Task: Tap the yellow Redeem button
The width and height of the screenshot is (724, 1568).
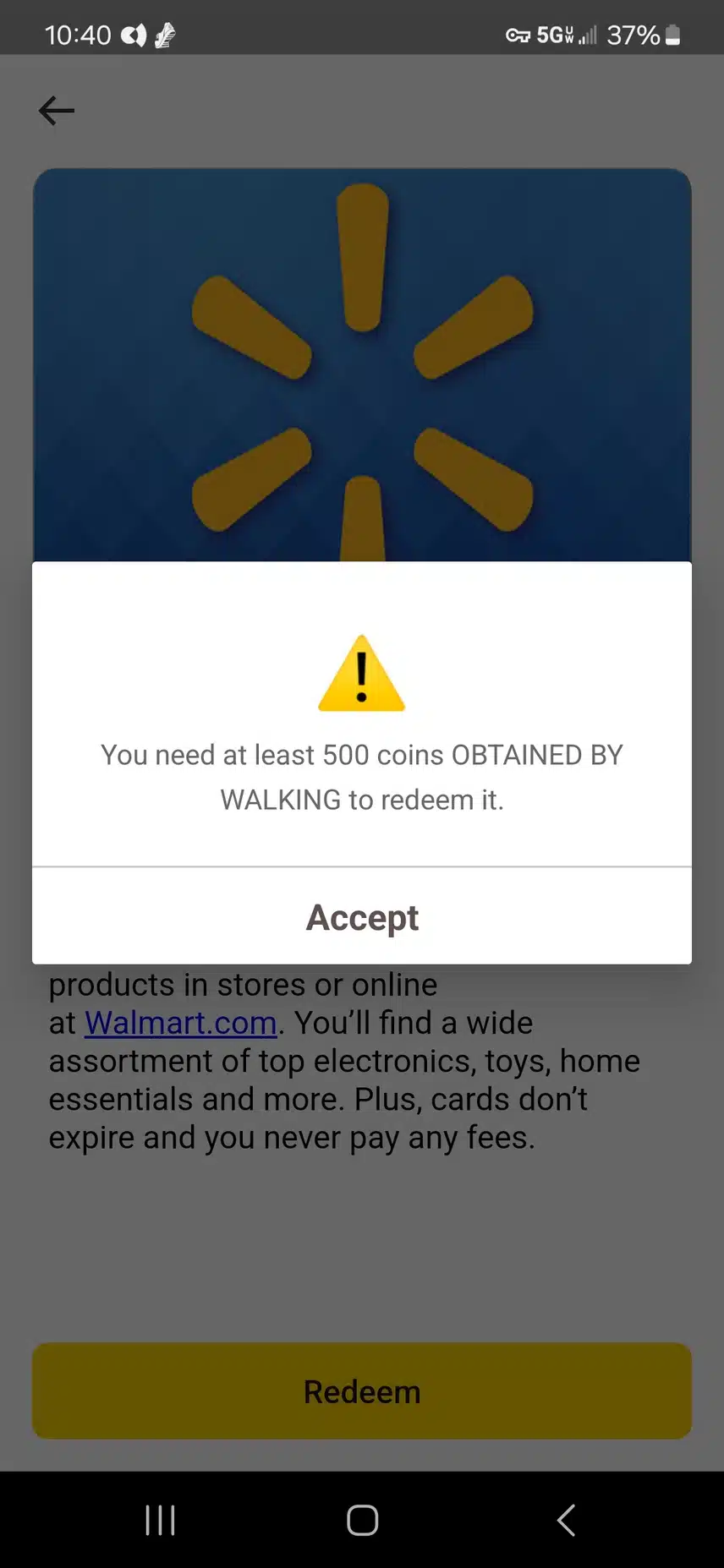Action: pyautogui.click(x=362, y=1391)
